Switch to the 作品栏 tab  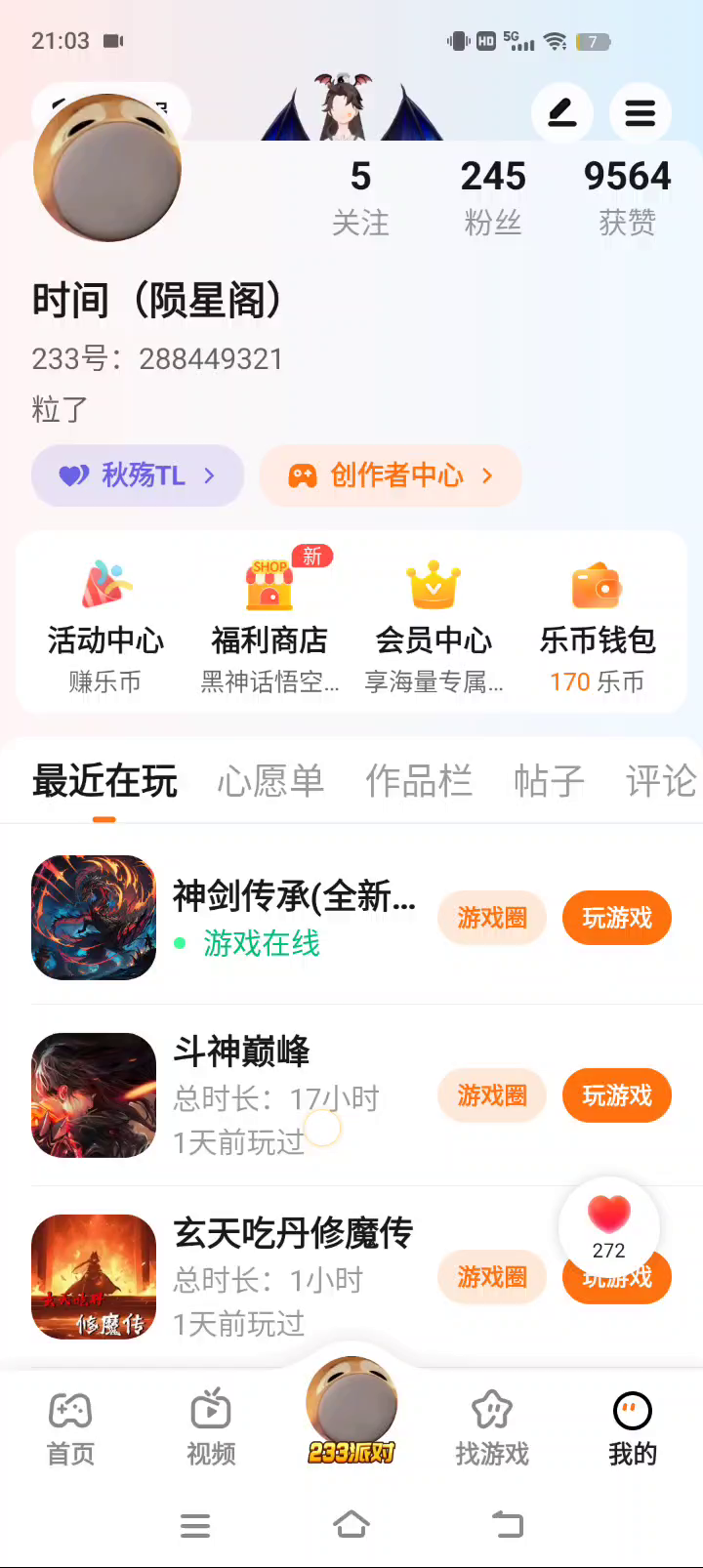pyautogui.click(x=419, y=781)
